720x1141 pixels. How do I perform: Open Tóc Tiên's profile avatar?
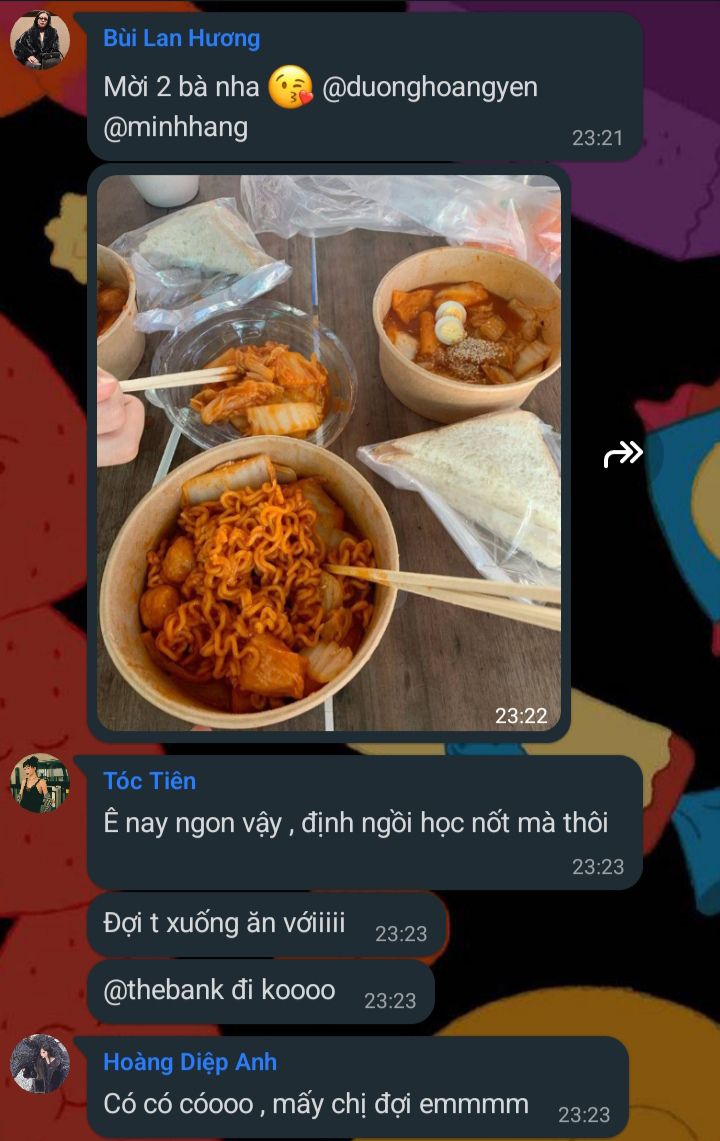tap(40, 783)
